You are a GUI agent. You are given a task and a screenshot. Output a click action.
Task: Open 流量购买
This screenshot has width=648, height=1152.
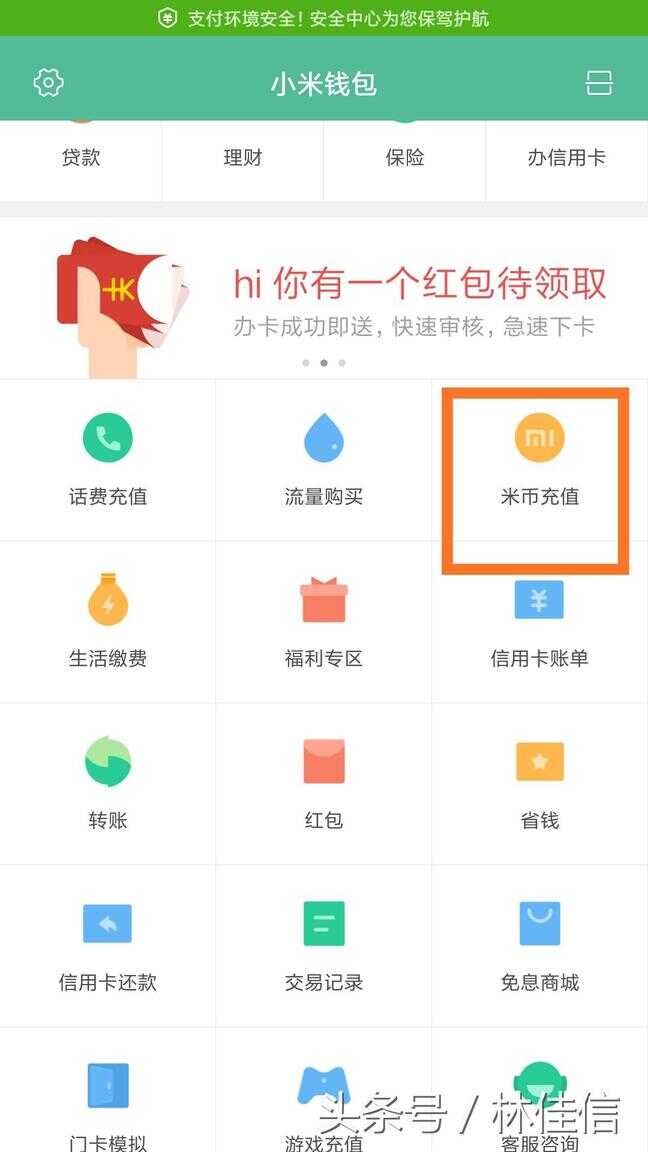tap(324, 460)
